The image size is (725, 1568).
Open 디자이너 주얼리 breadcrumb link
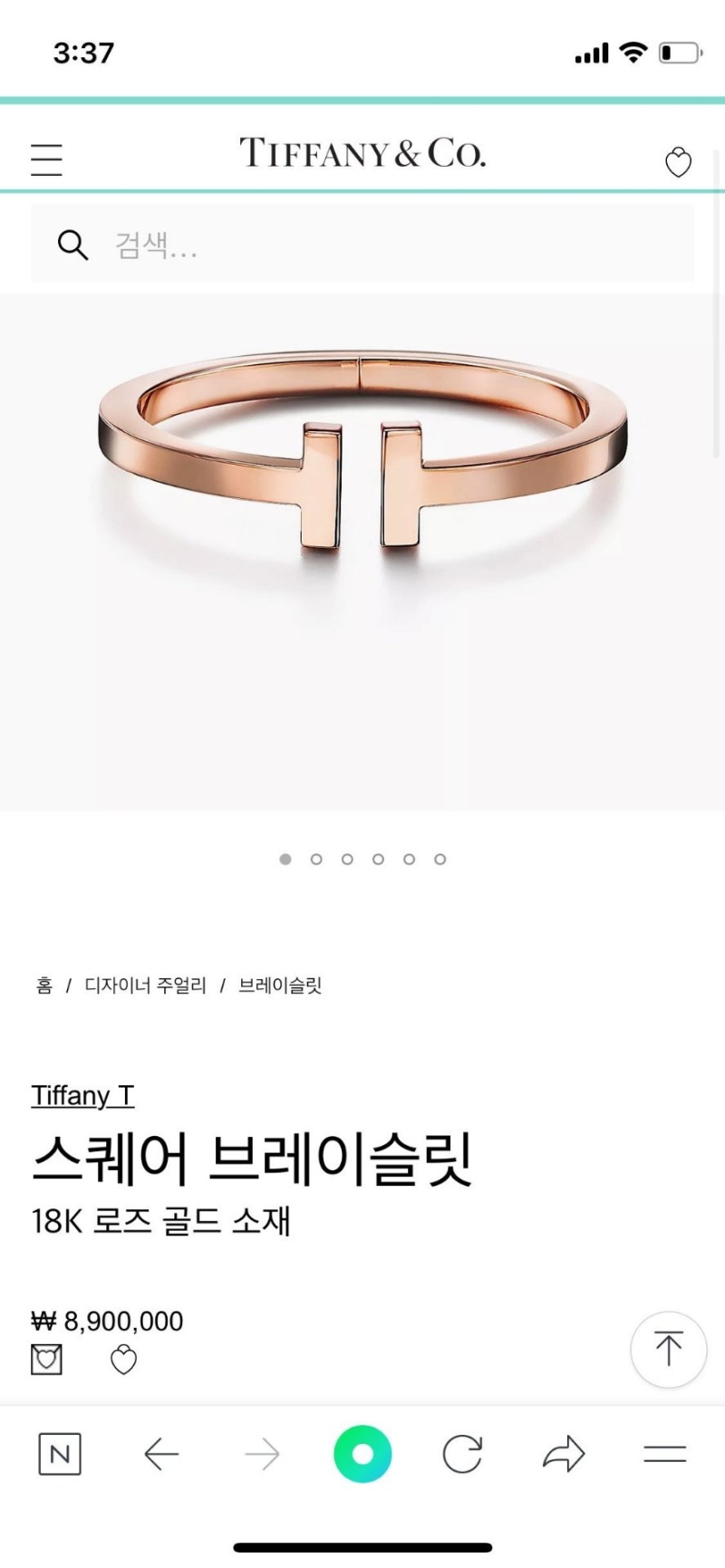pyautogui.click(x=145, y=986)
